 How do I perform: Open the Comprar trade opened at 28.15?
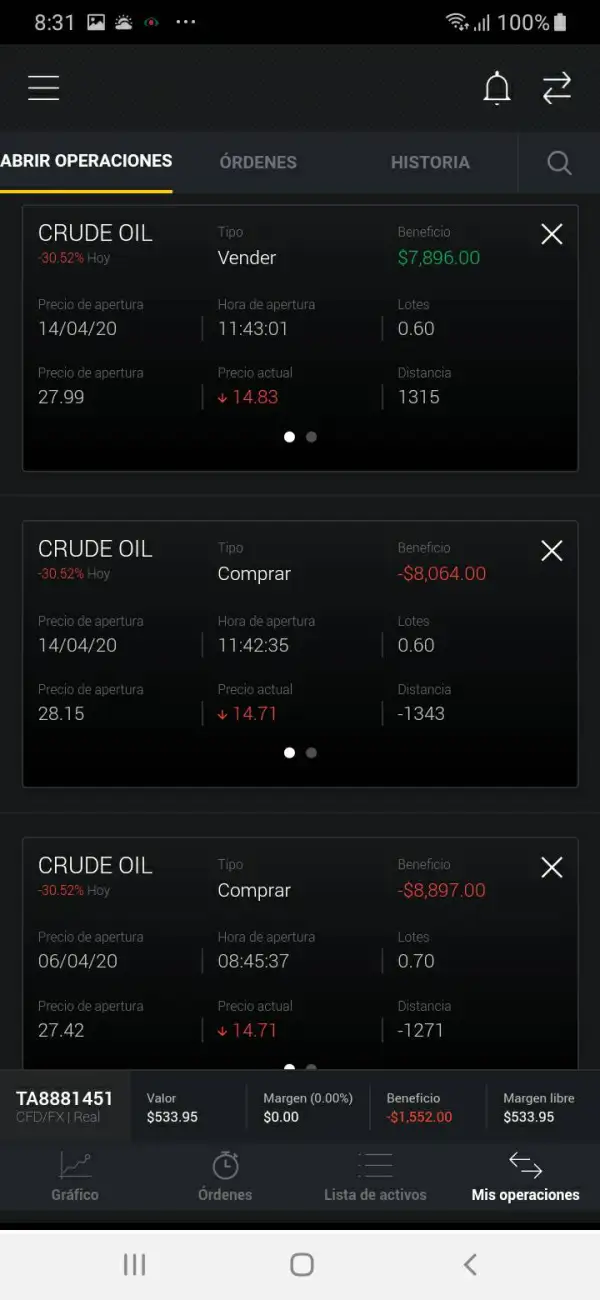[x=300, y=653]
